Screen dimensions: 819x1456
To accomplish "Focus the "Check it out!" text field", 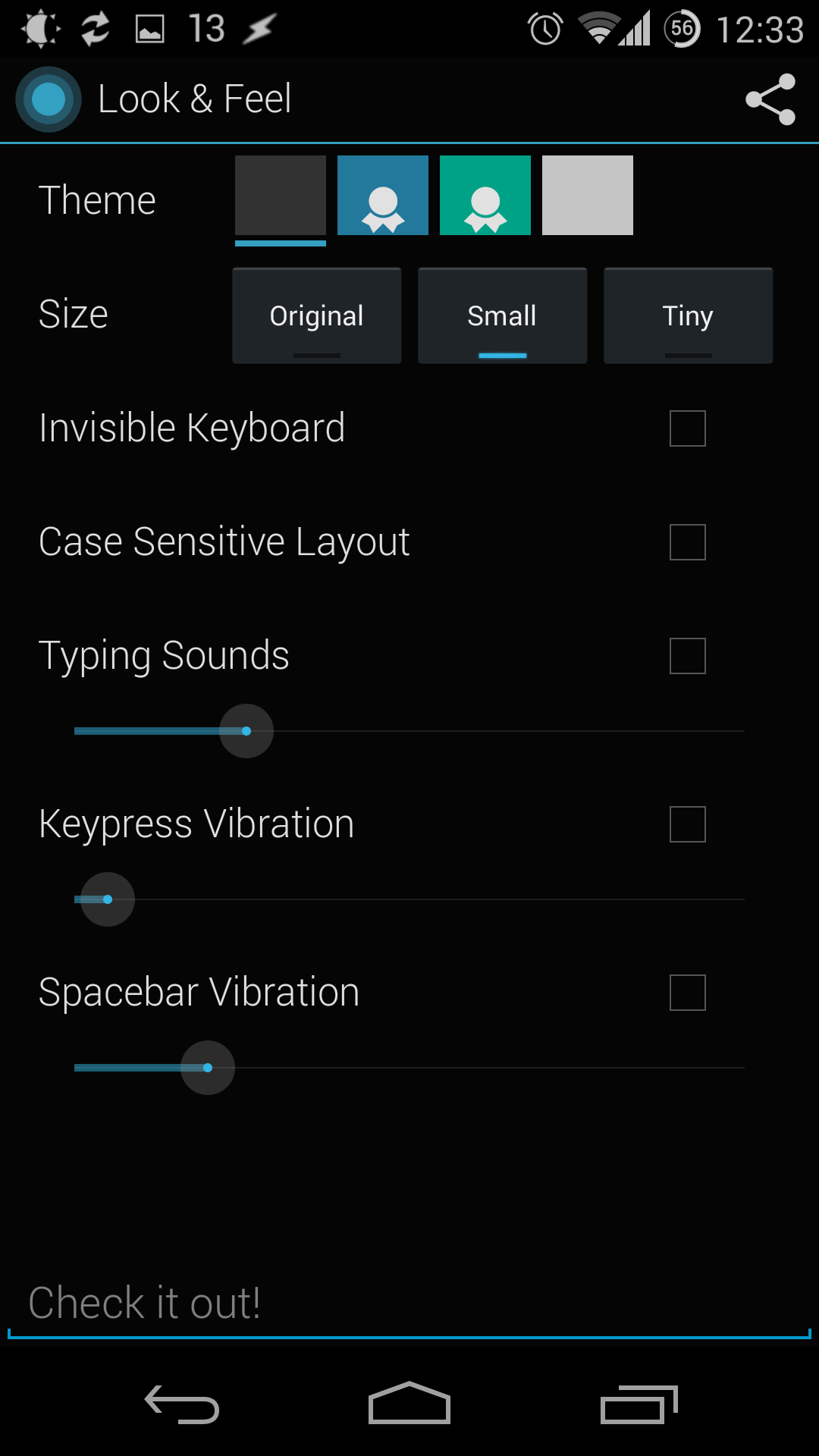I will pos(409,1304).
